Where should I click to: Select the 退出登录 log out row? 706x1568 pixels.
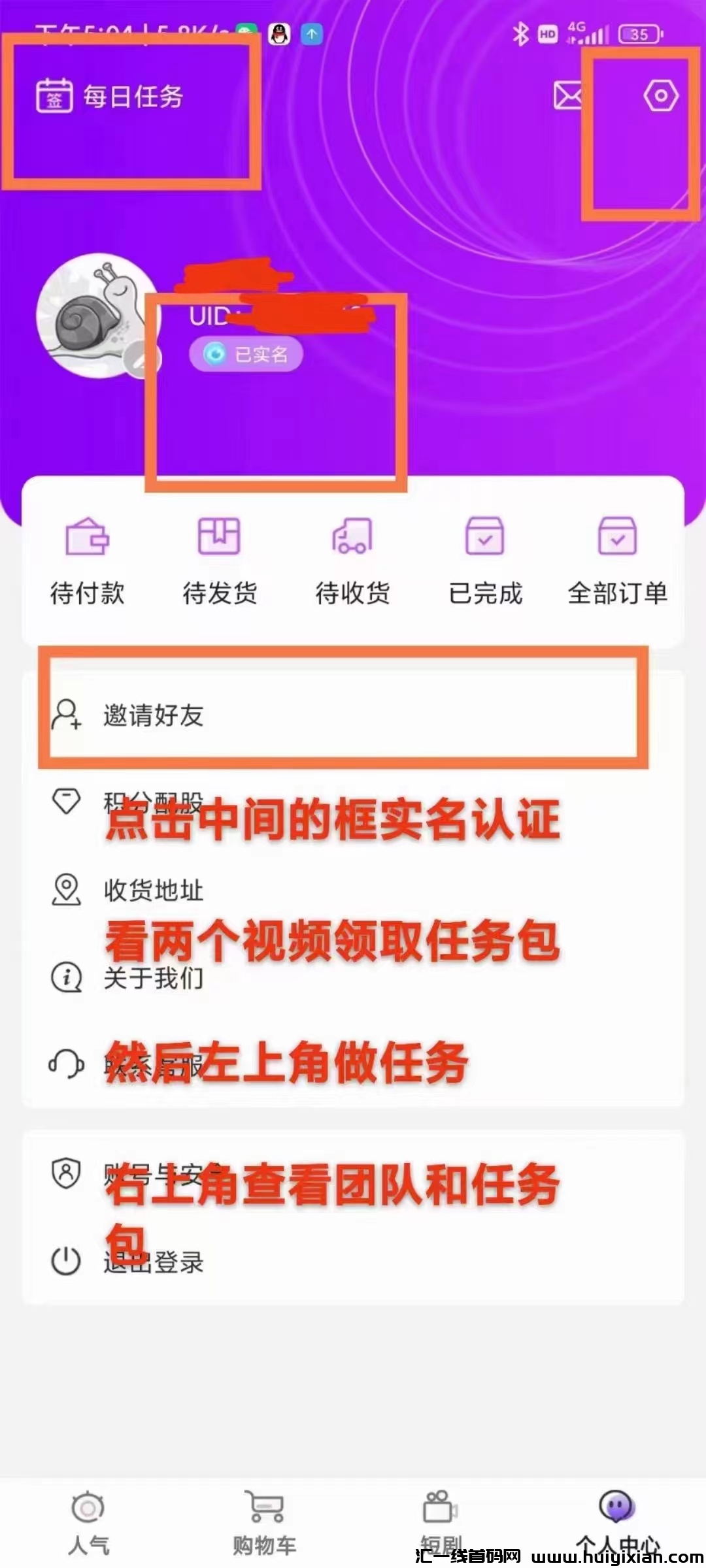pos(154,1262)
